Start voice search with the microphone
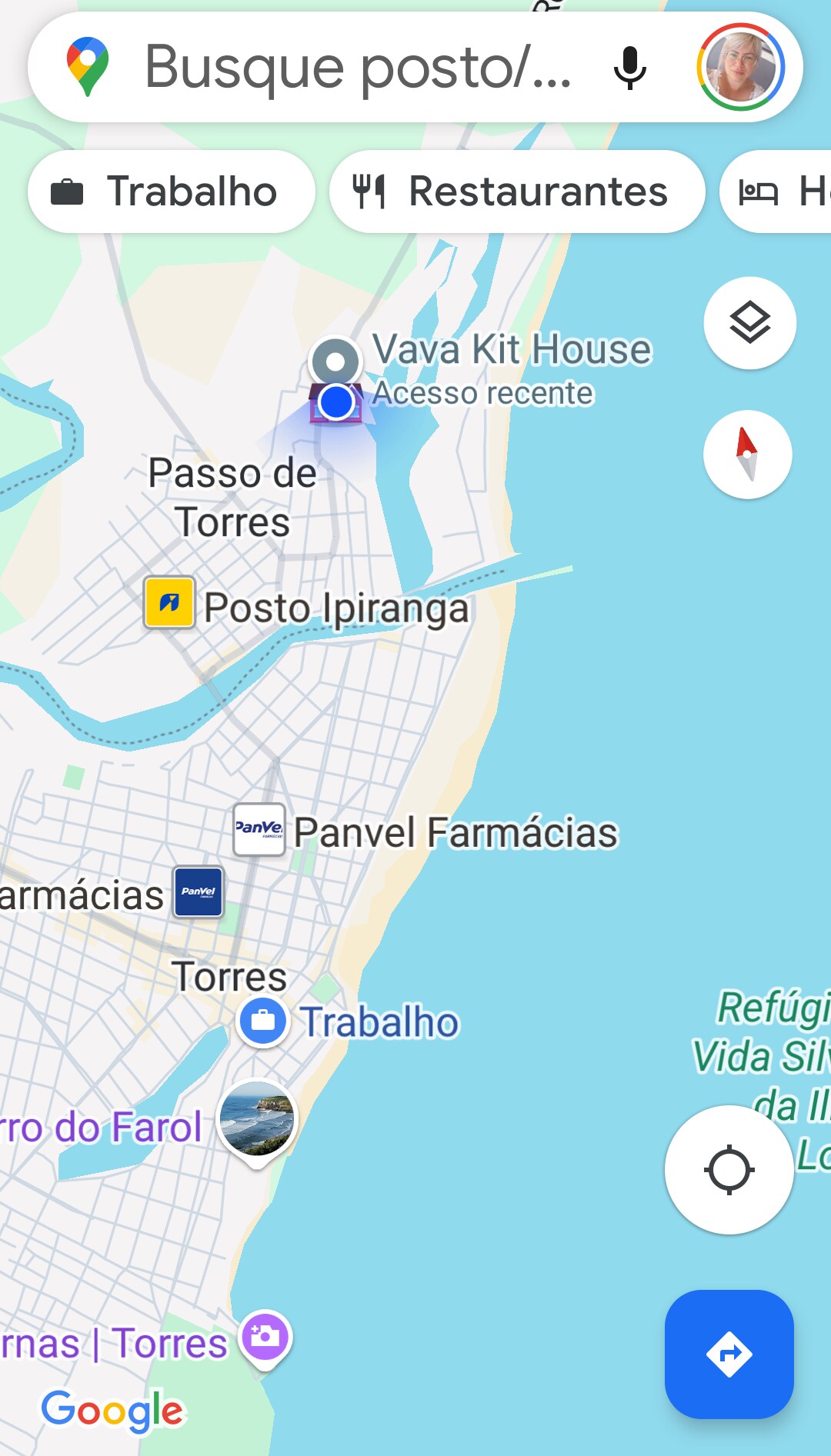 click(x=629, y=68)
